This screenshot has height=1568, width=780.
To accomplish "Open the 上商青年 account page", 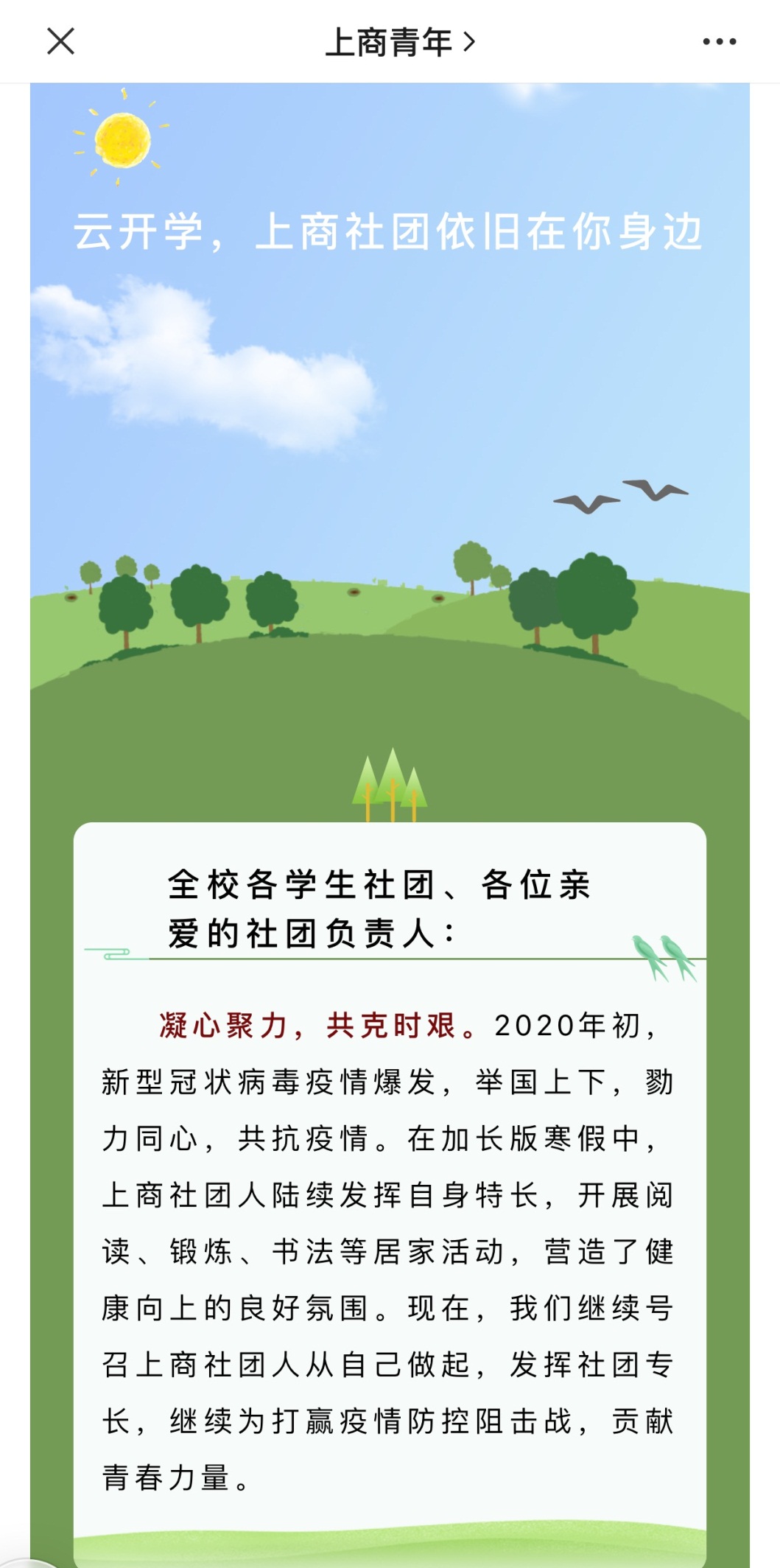I will tap(399, 42).
